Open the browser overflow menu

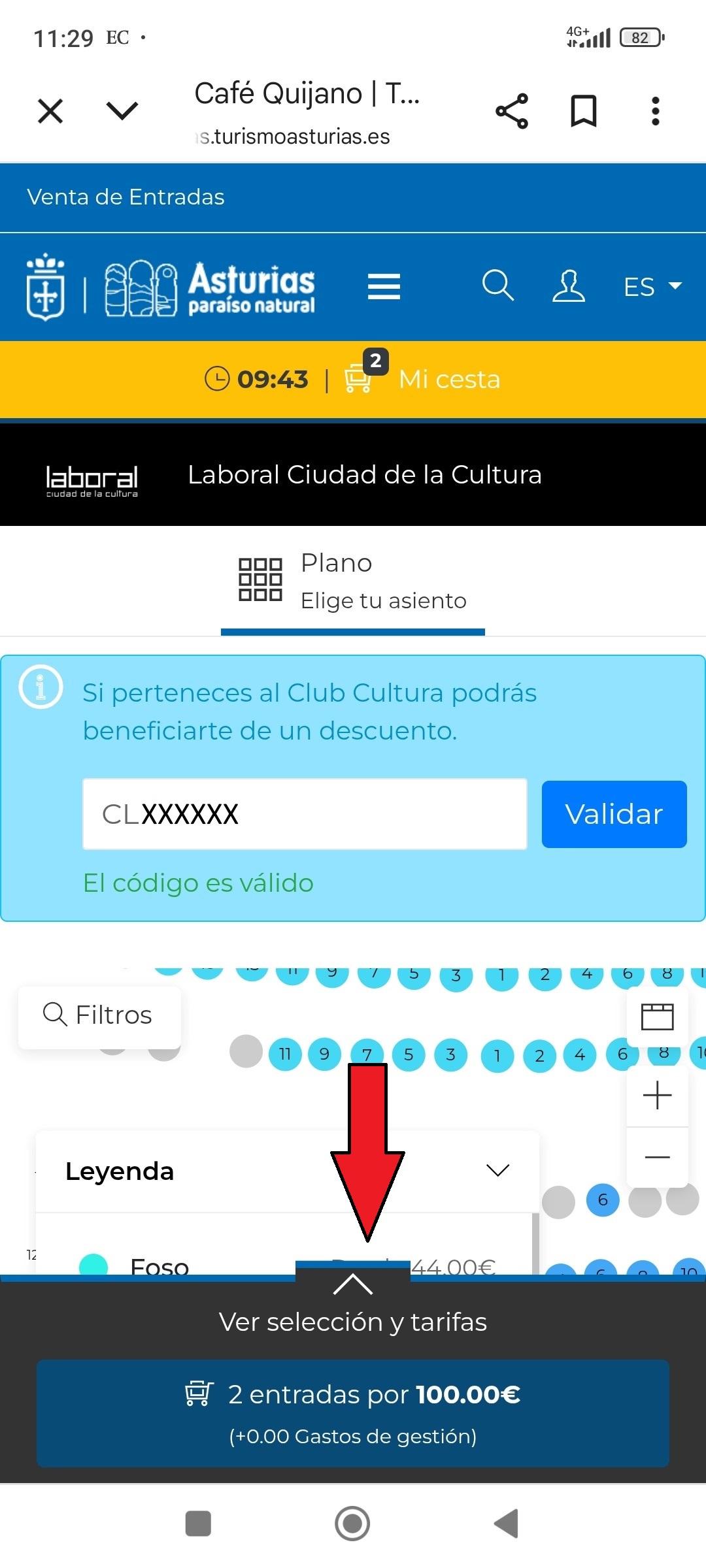tap(655, 110)
